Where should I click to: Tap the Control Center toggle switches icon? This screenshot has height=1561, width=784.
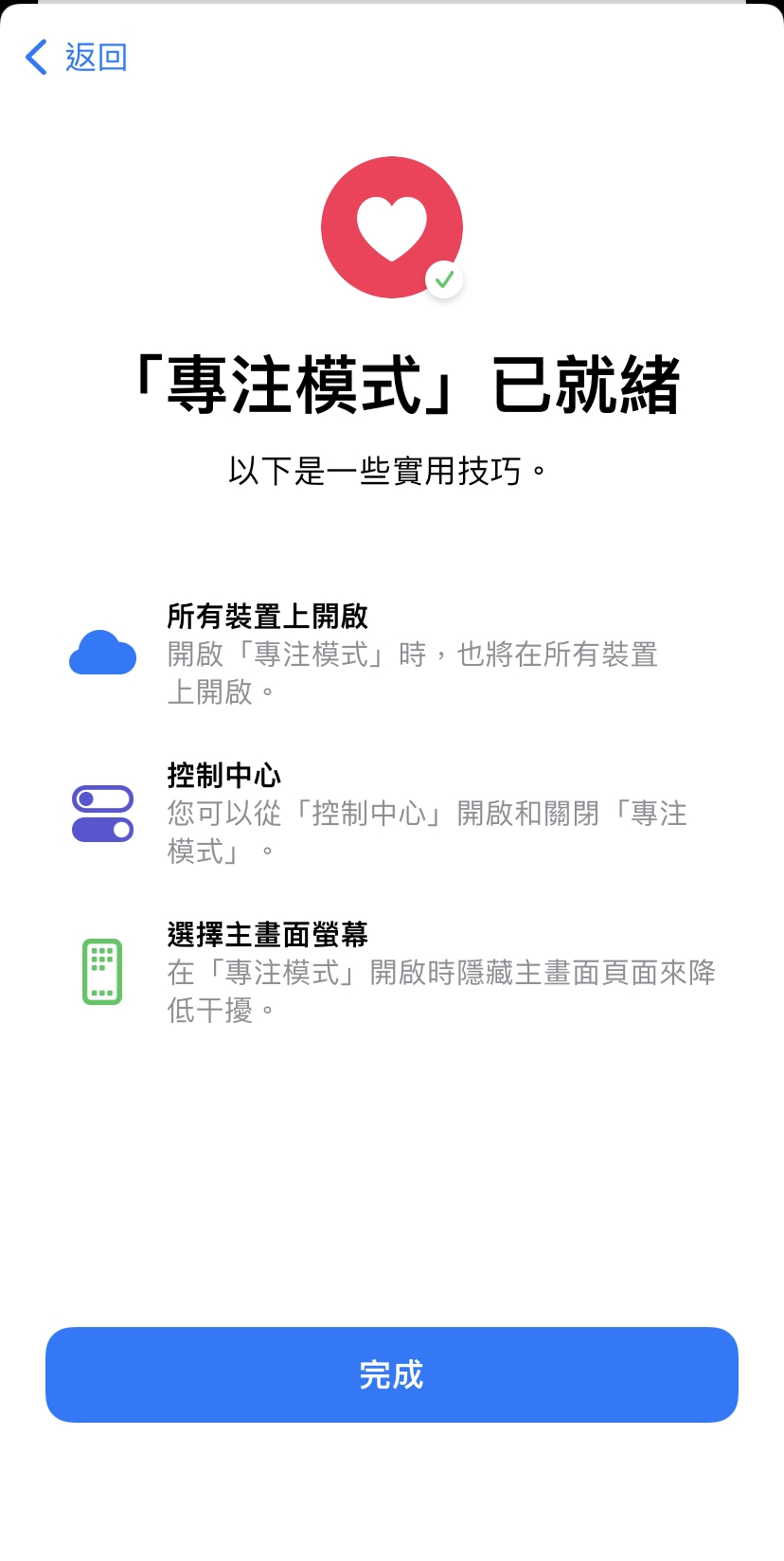101,813
